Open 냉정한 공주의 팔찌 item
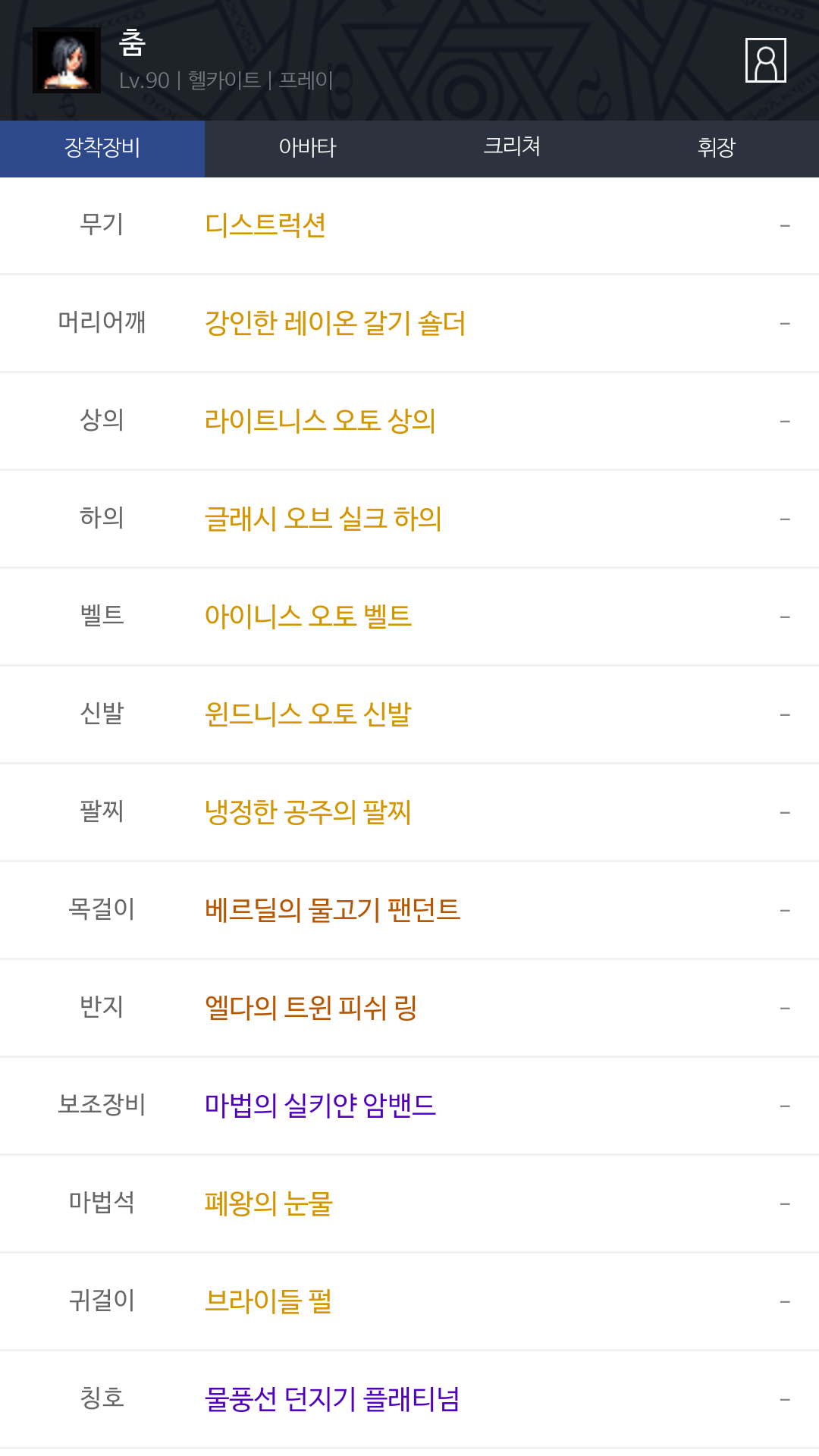This screenshot has width=819, height=1456. [409, 812]
